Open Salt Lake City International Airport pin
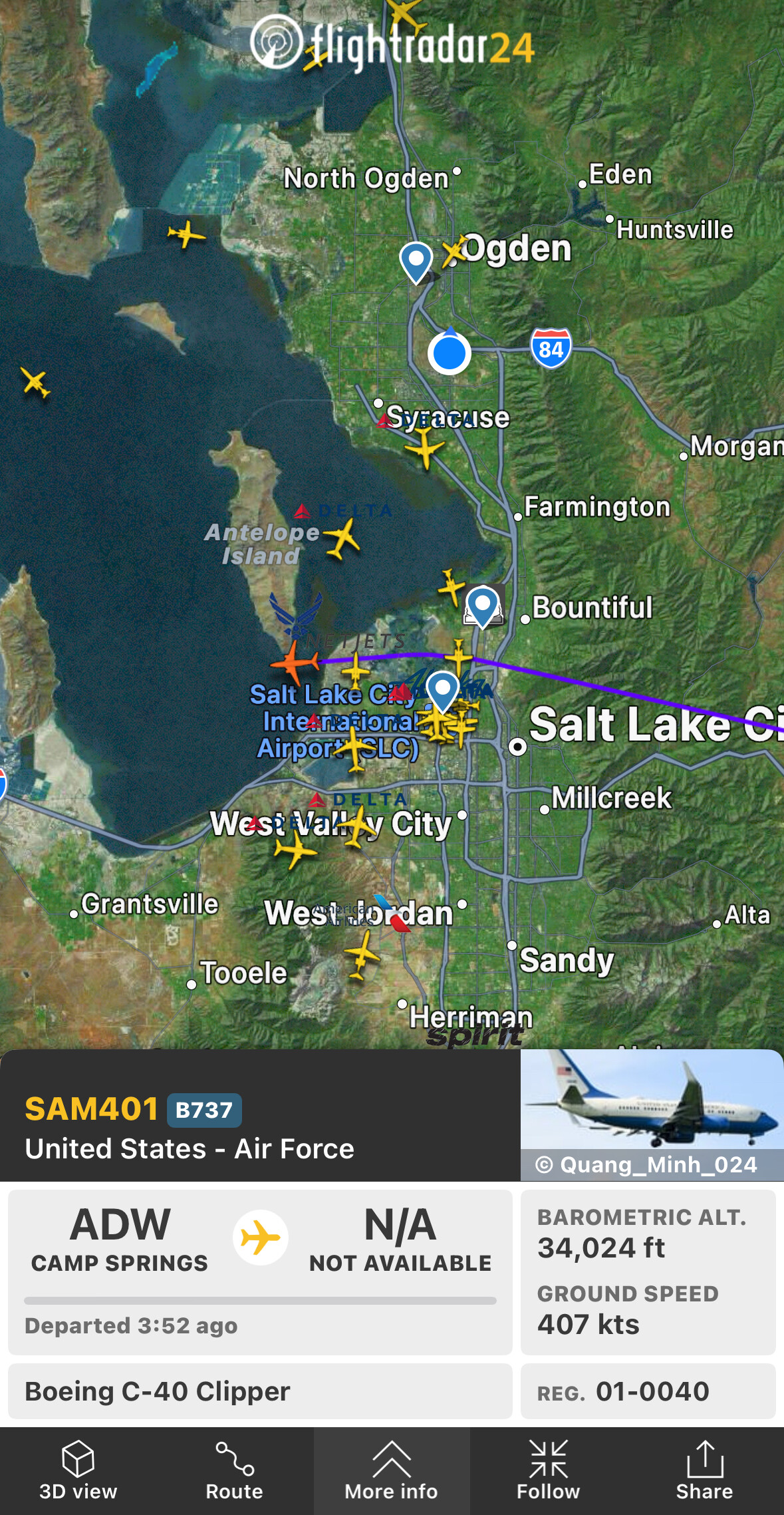The image size is (784, 1515). point(442,689)
